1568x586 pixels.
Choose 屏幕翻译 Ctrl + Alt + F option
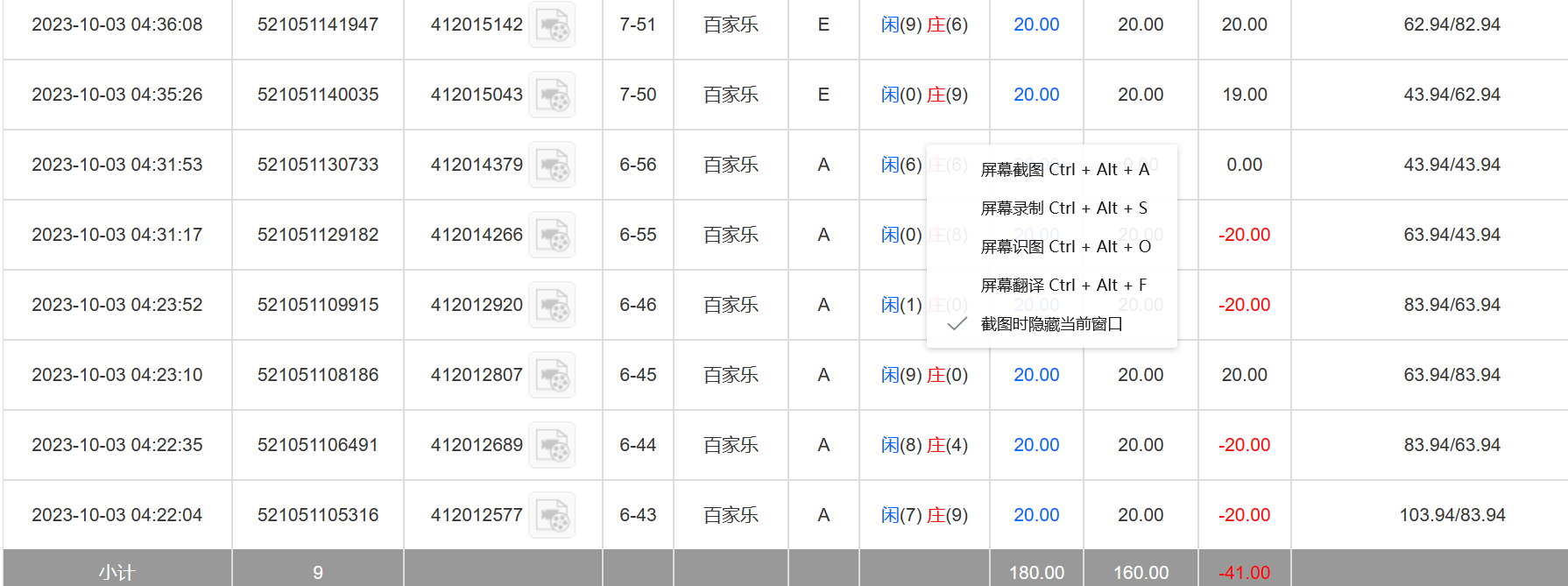1063,286
